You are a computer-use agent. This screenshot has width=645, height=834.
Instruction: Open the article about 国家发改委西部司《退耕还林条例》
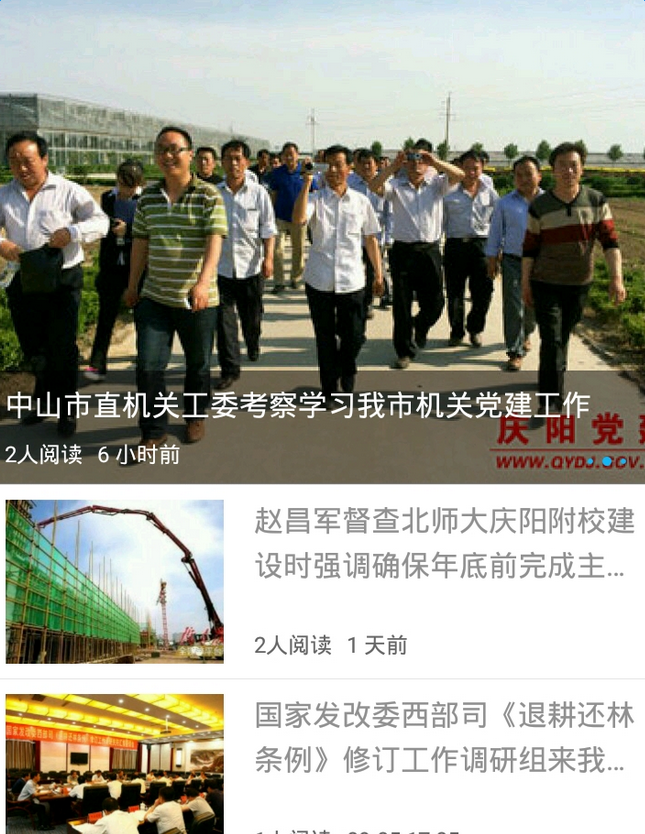[444, 737]
